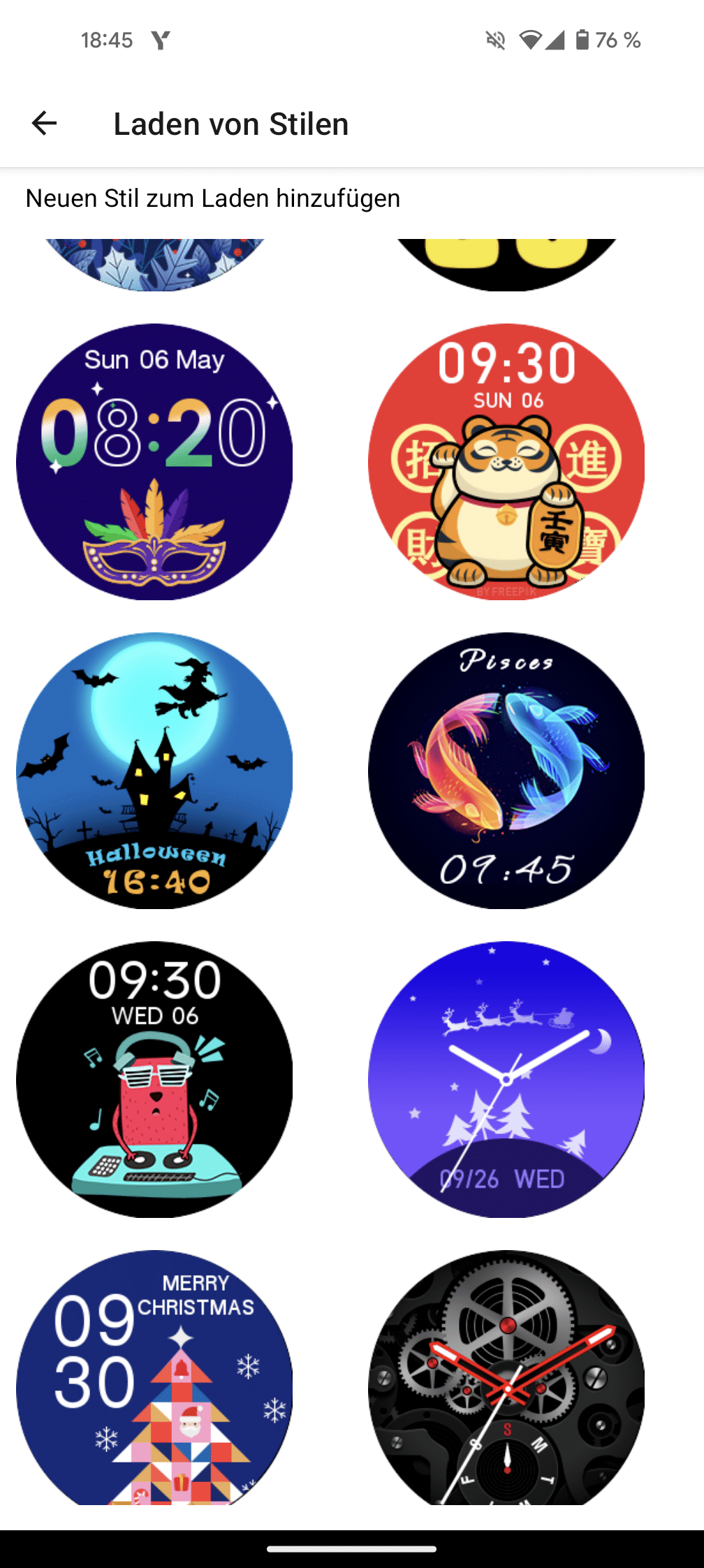
Task: Select the DJ monster watch face
Action: click(x=154, y=1080)
